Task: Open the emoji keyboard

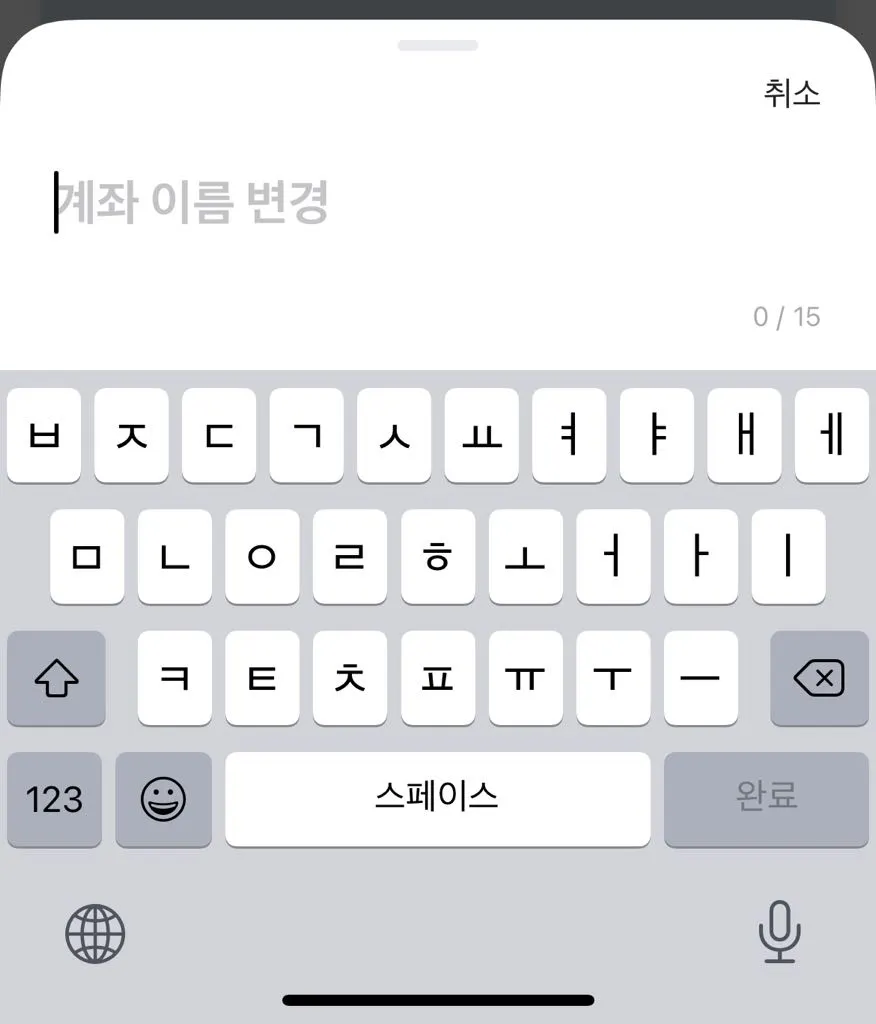Action: pyautogui.click(x=163, y=799)
